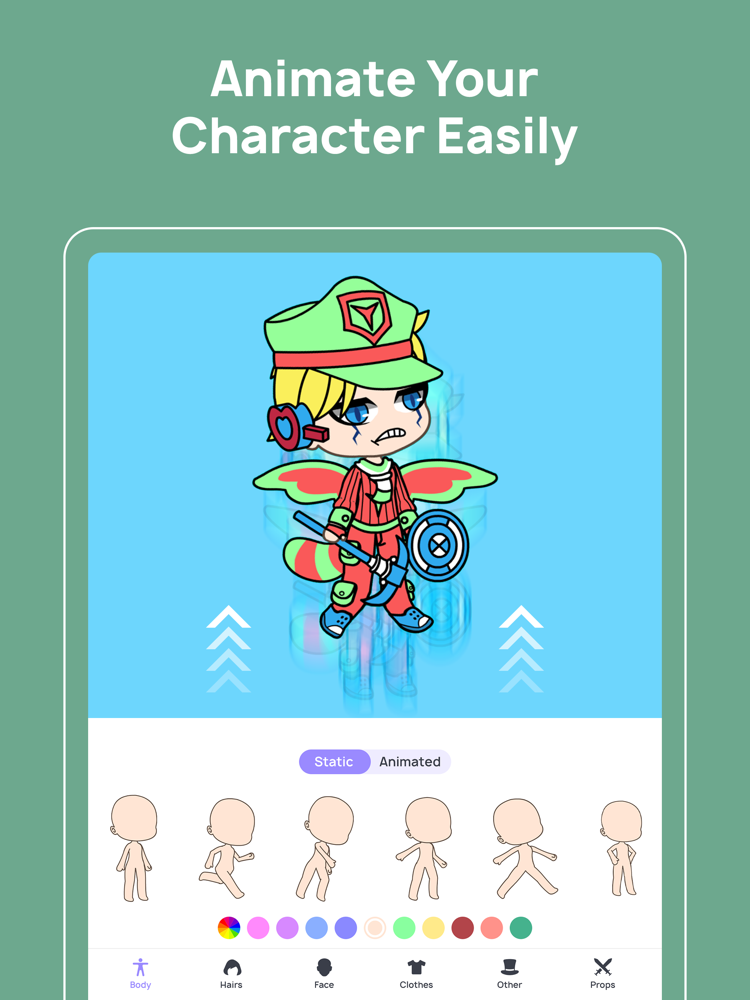Choose the dark red color swatch
750x1000 pixels.
[x=461, y=928]
